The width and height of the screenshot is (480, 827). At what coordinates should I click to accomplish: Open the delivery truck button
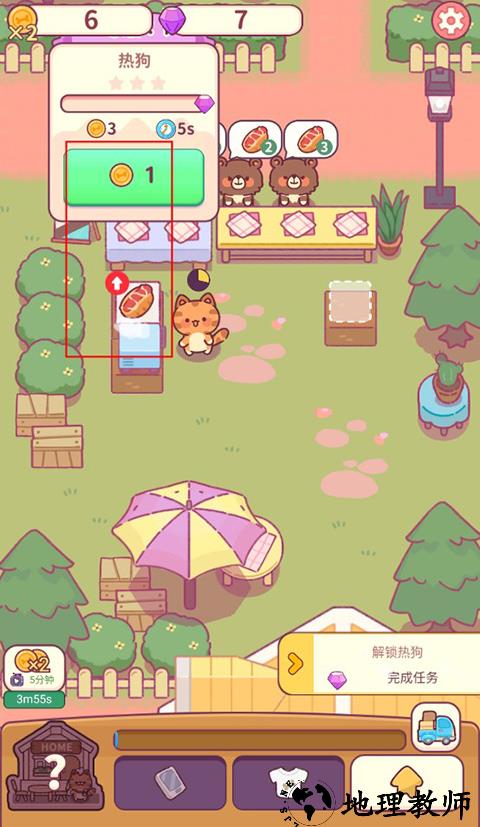coord(436,727)
